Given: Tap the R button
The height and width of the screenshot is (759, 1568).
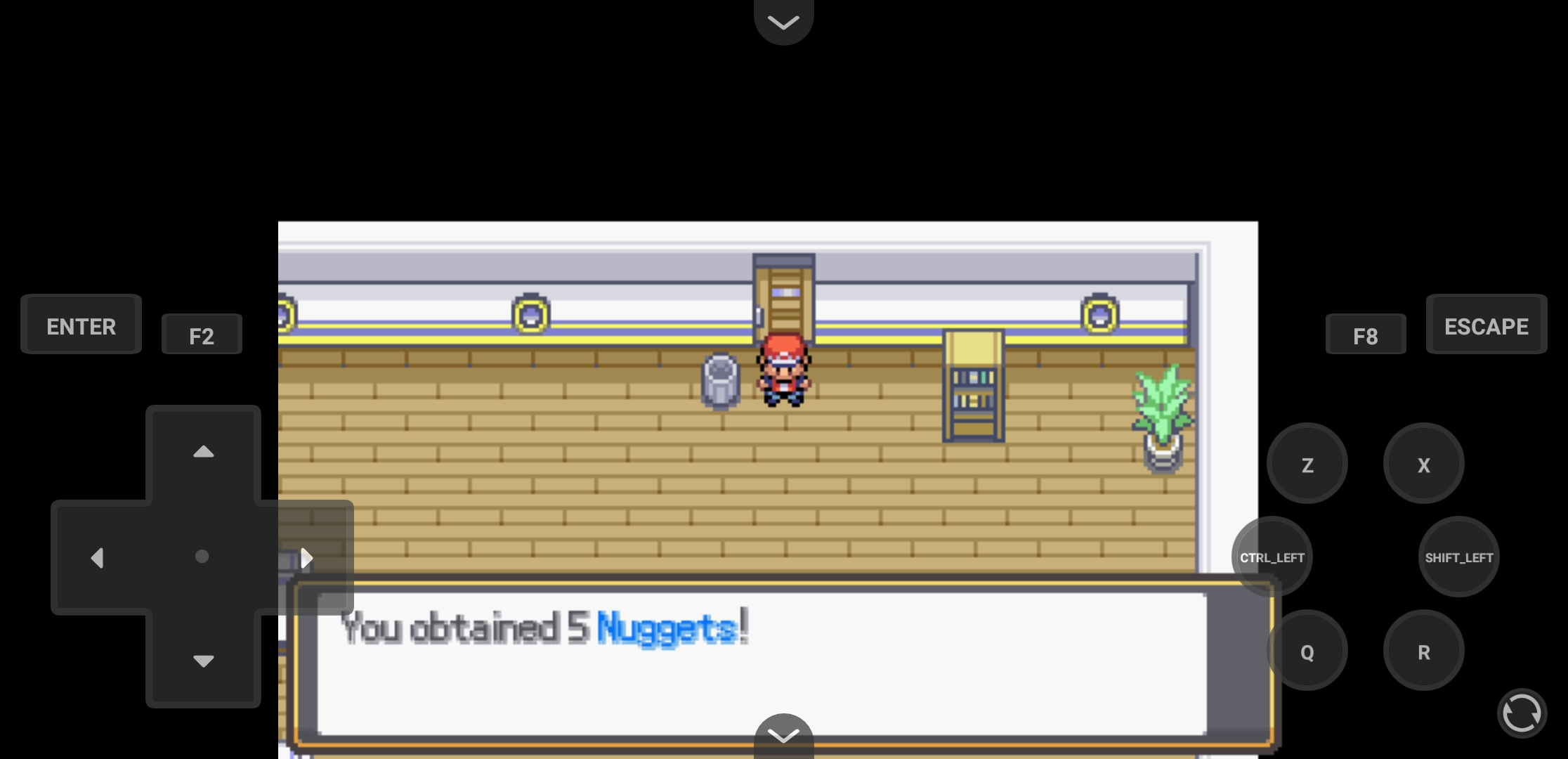Looking at the screenshot, I should (x=1423, y=651).
